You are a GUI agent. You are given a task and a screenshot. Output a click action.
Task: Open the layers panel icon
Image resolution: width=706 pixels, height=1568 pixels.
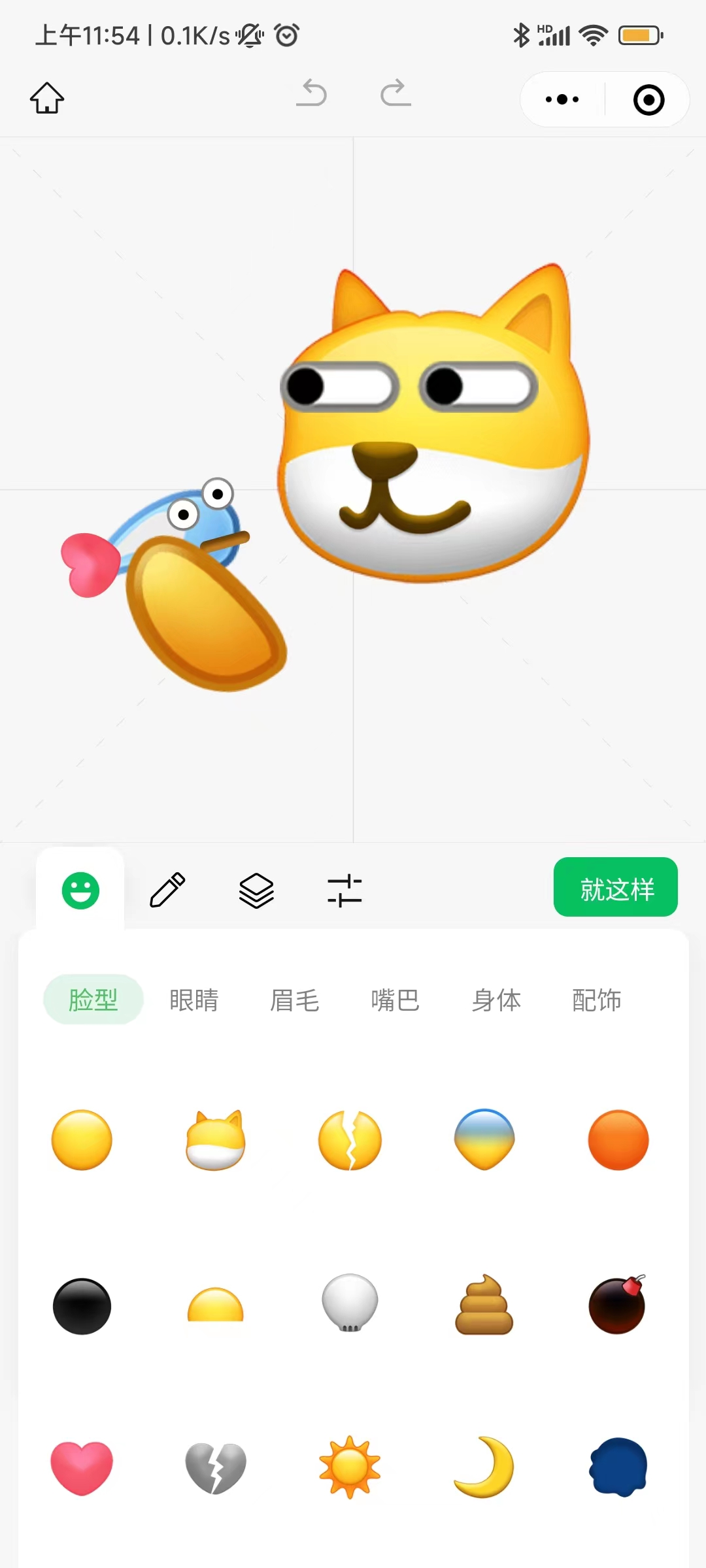[256, 890]
